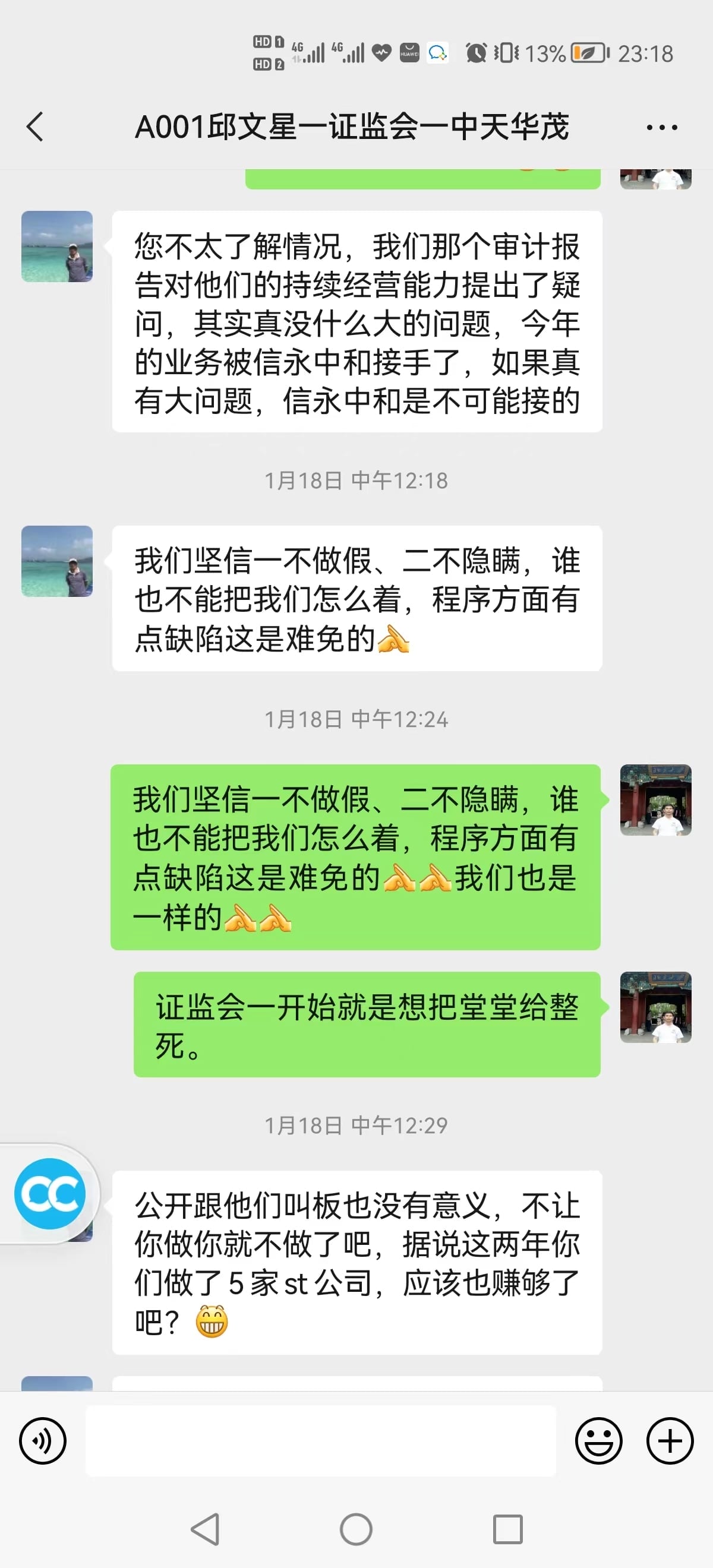The image size is (713, 1568).
Task: Tap the floating CC bubble
Action: pos(50,1194)
